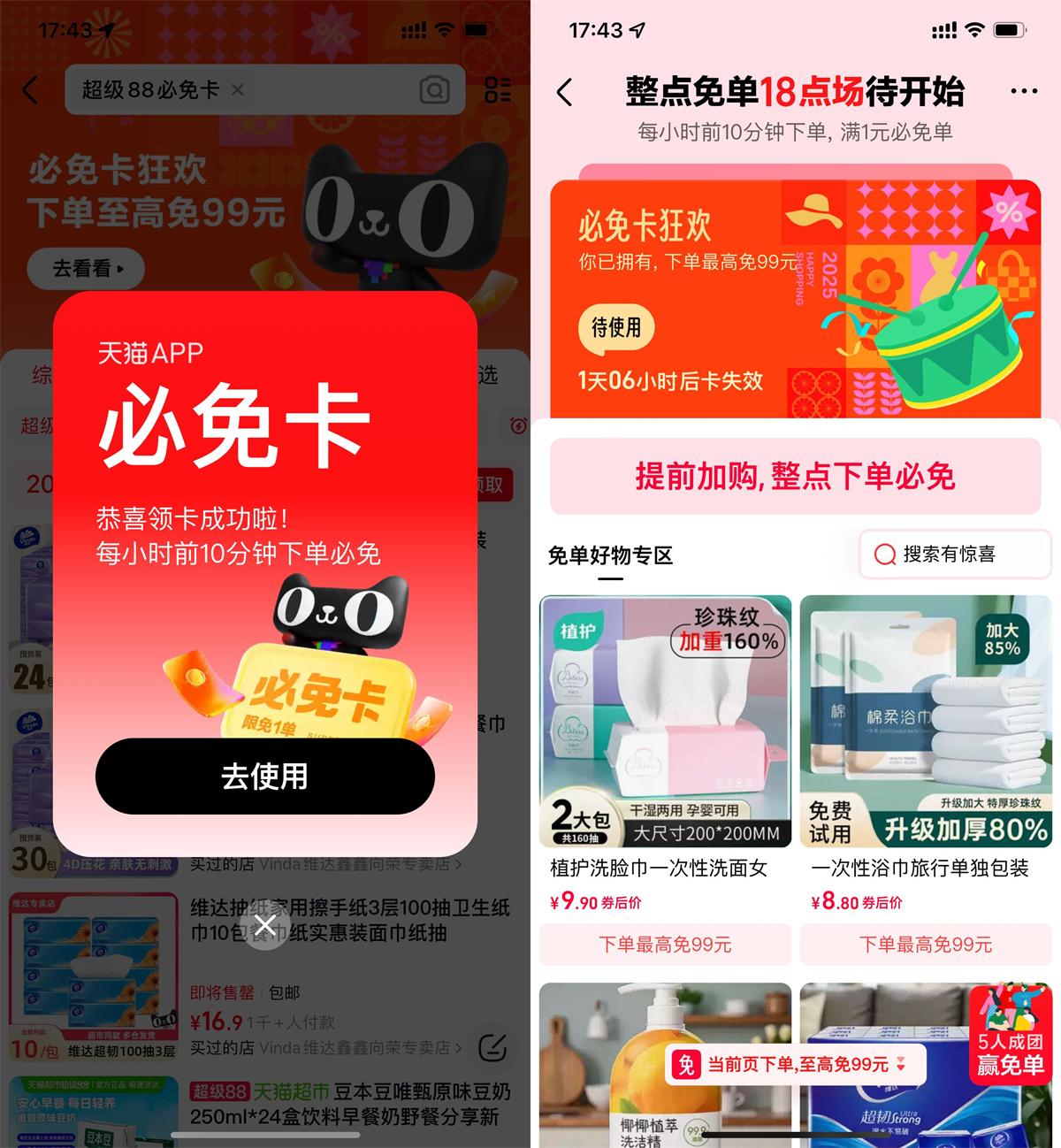Tap 下单最高免99元 under 一次性浴巾

point(925,945)
